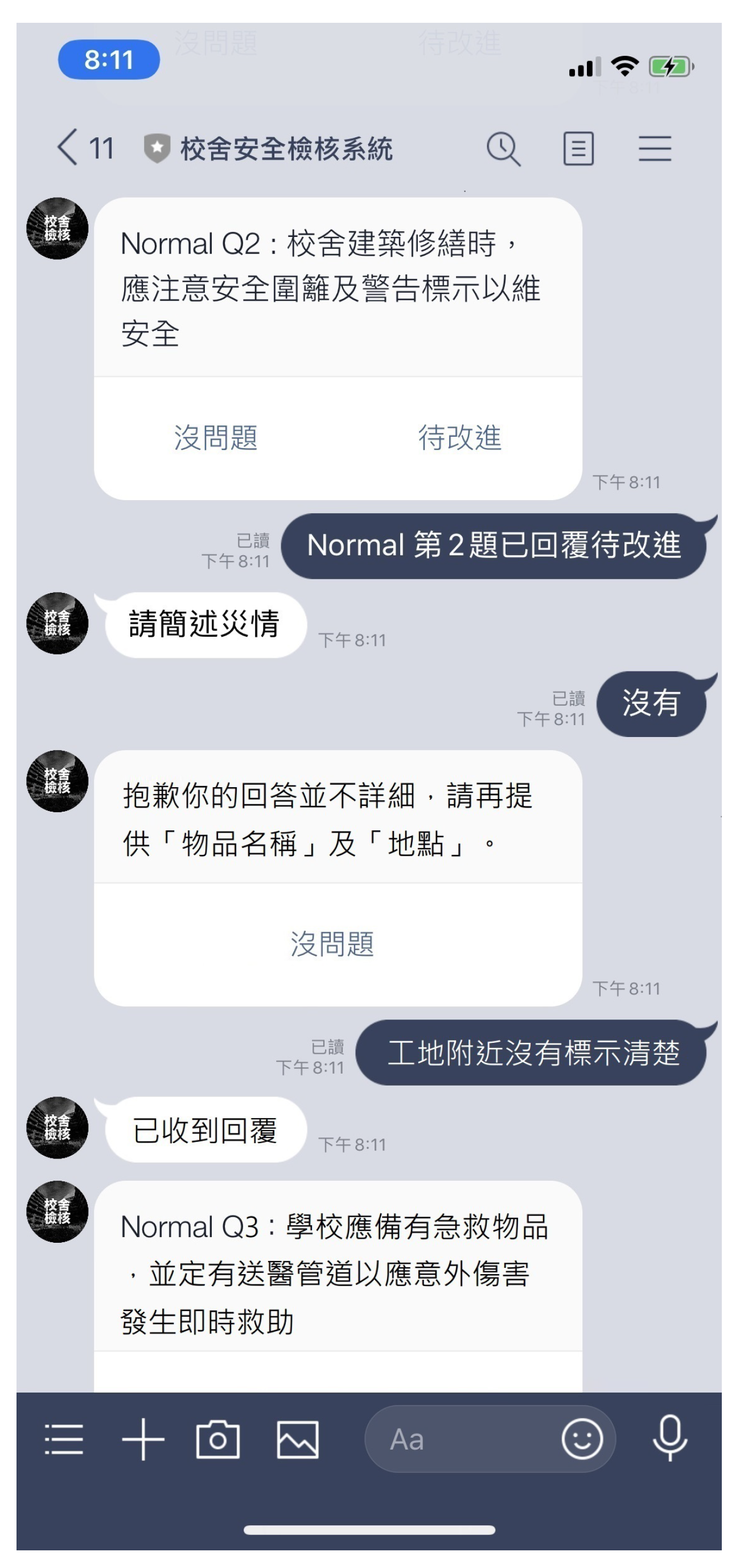Open the notes icon in the header
This screenshot has height=1568, width=744.
click(578, 149)
